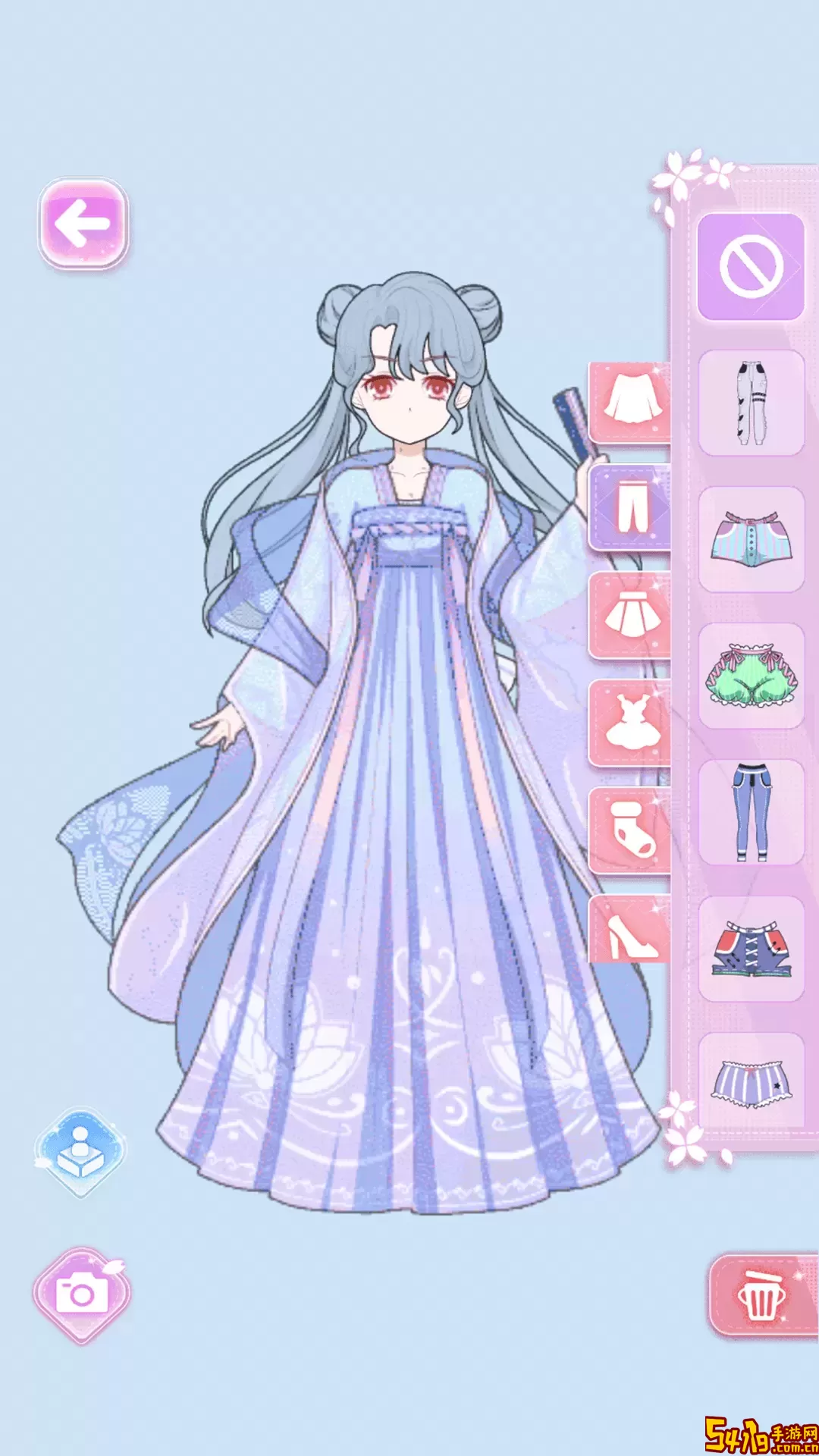This screenshot has height=1456, width=819.
Task: Clear the outfit with the trash can
Action: (761, 1295)
